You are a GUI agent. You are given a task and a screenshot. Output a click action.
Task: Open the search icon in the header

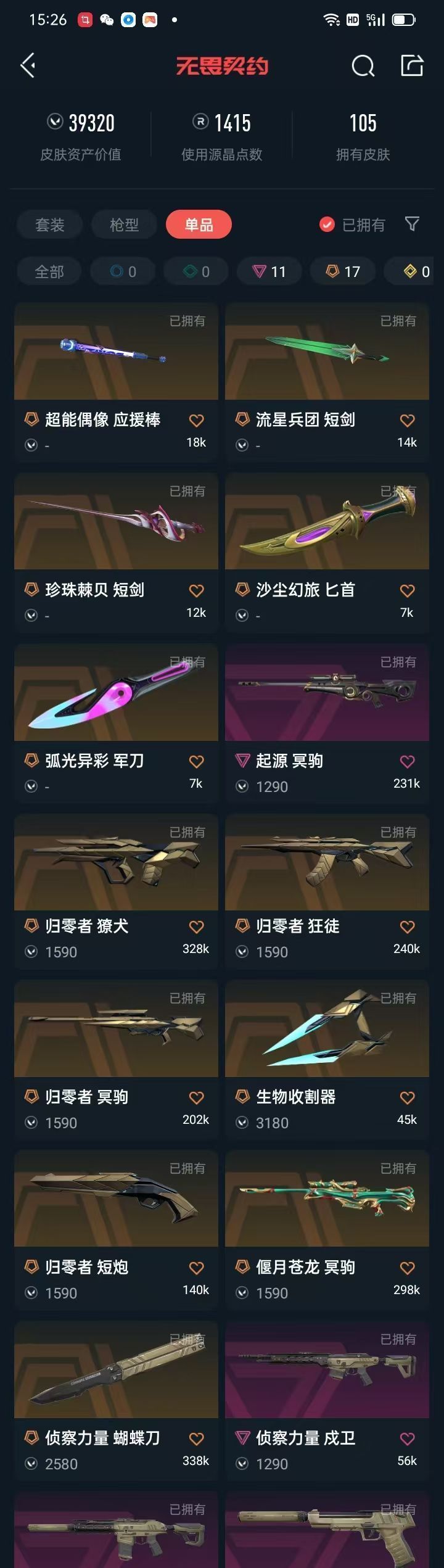pyautogui.click(x=363, y=65)
